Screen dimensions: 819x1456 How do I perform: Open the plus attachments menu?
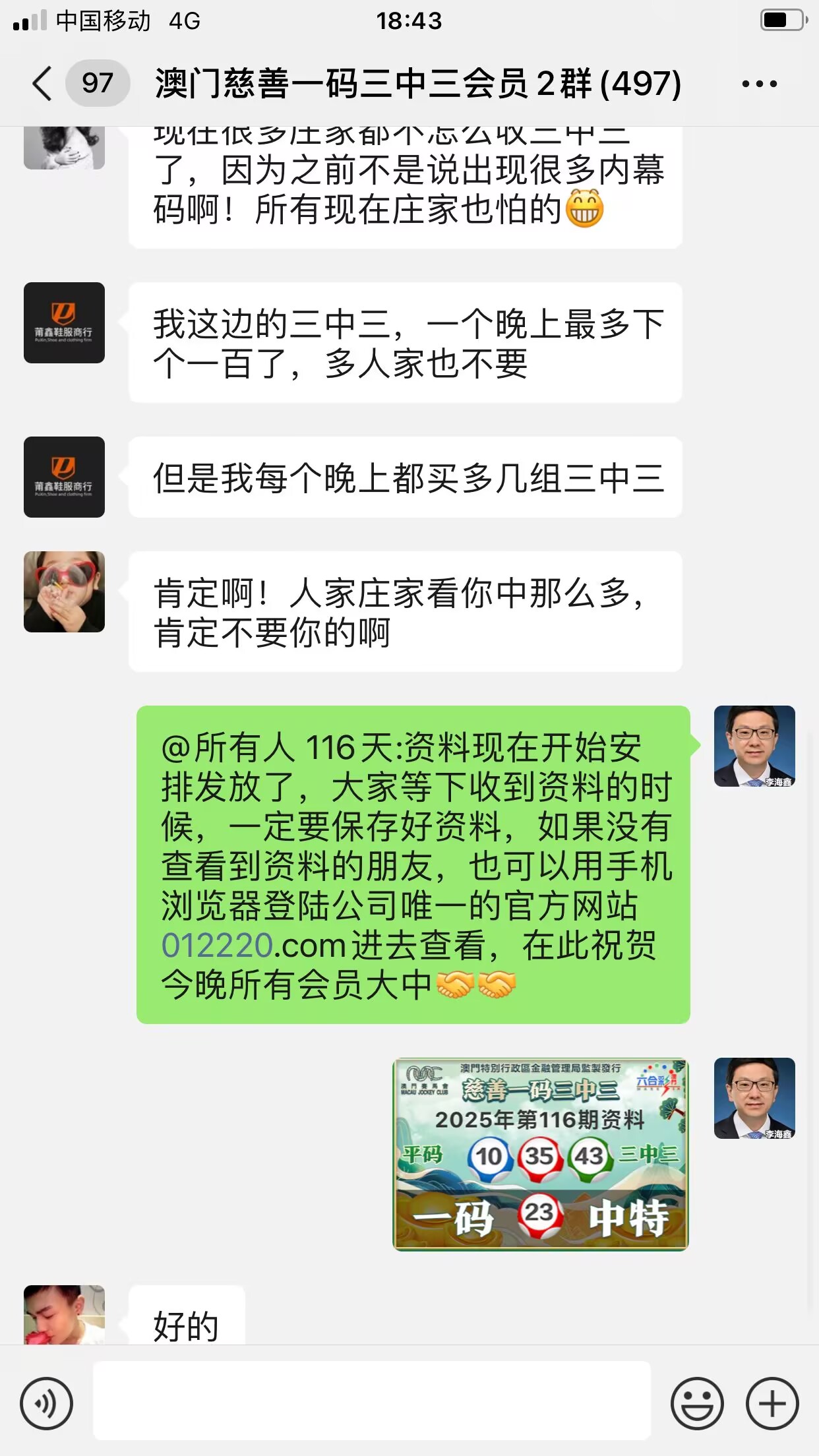coord(772,1403)
